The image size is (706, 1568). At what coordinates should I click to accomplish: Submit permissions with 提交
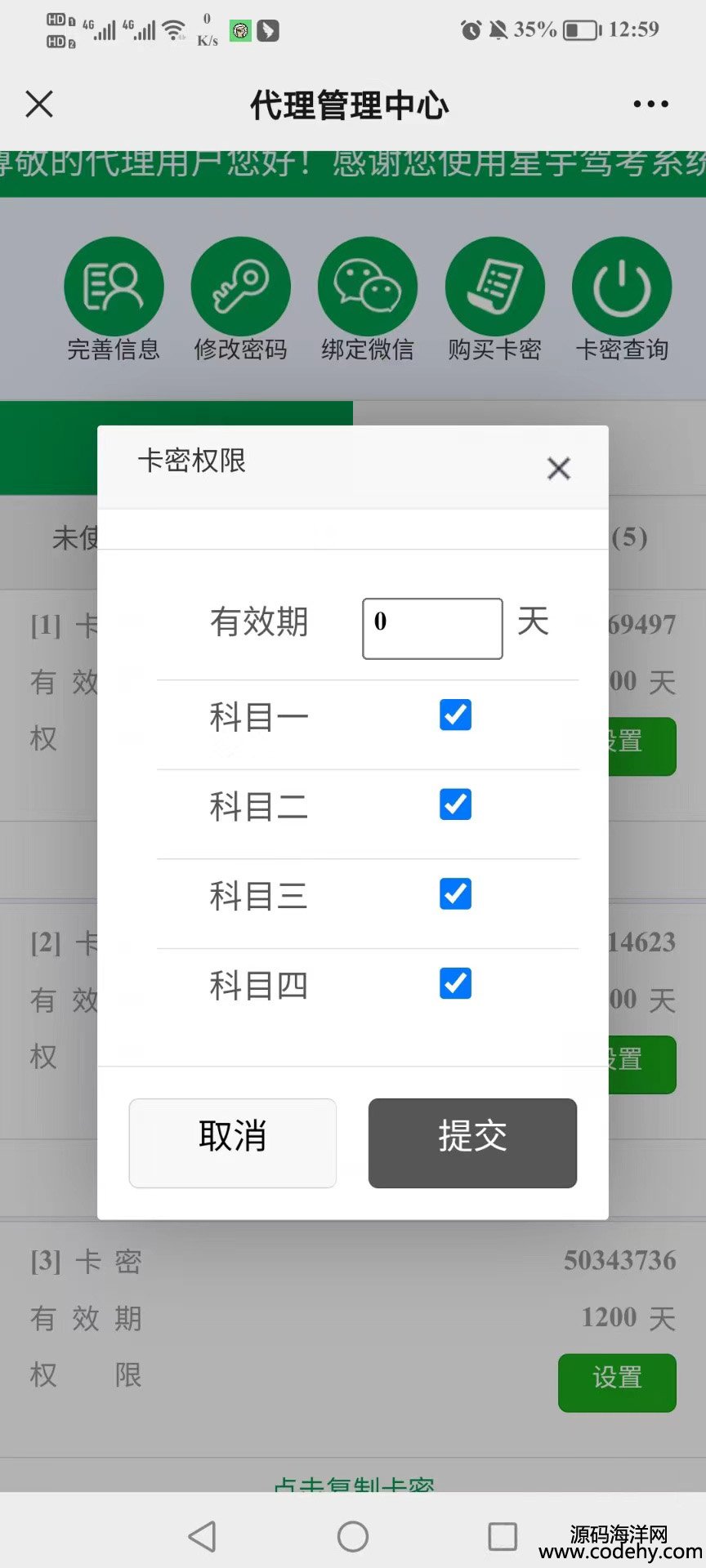(472, 1143)
